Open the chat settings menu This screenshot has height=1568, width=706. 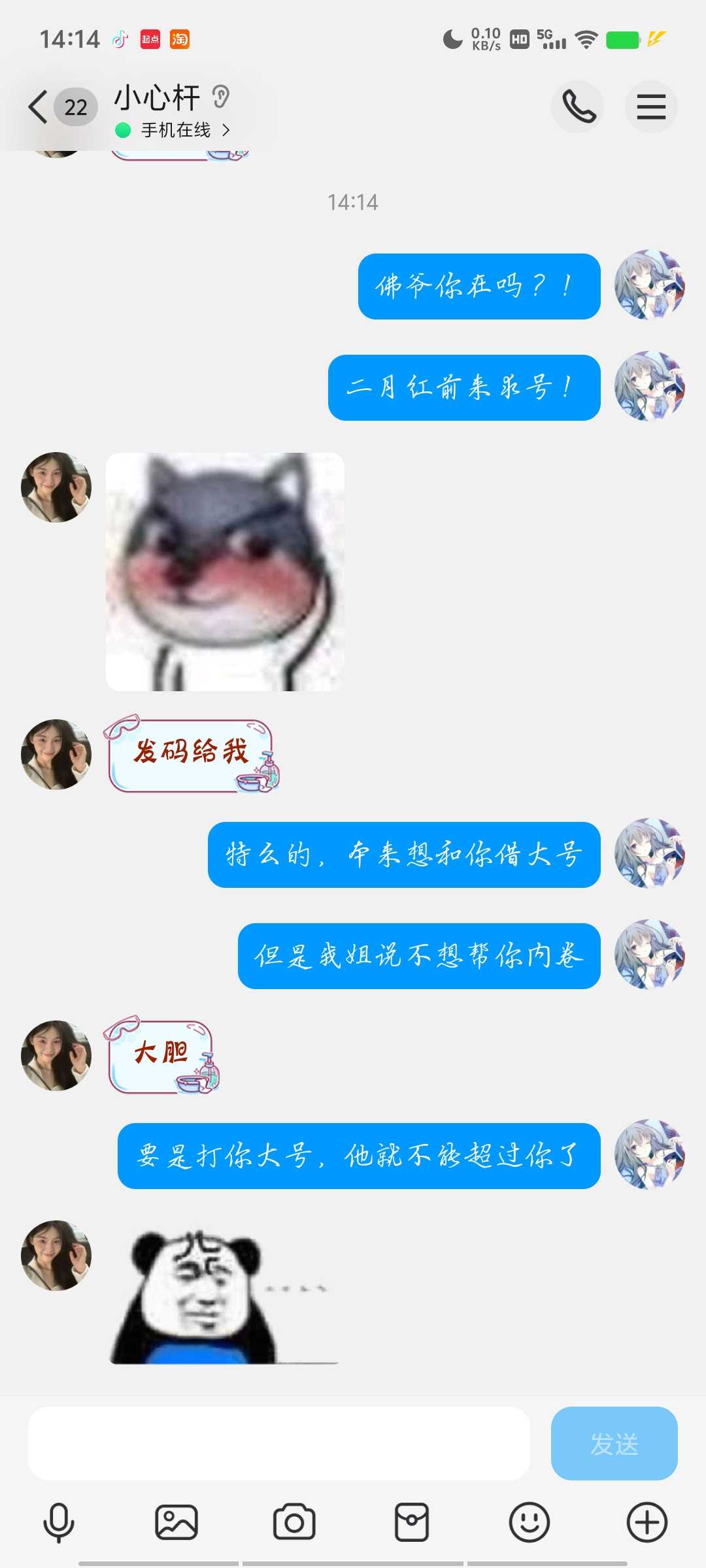(651, 107)
